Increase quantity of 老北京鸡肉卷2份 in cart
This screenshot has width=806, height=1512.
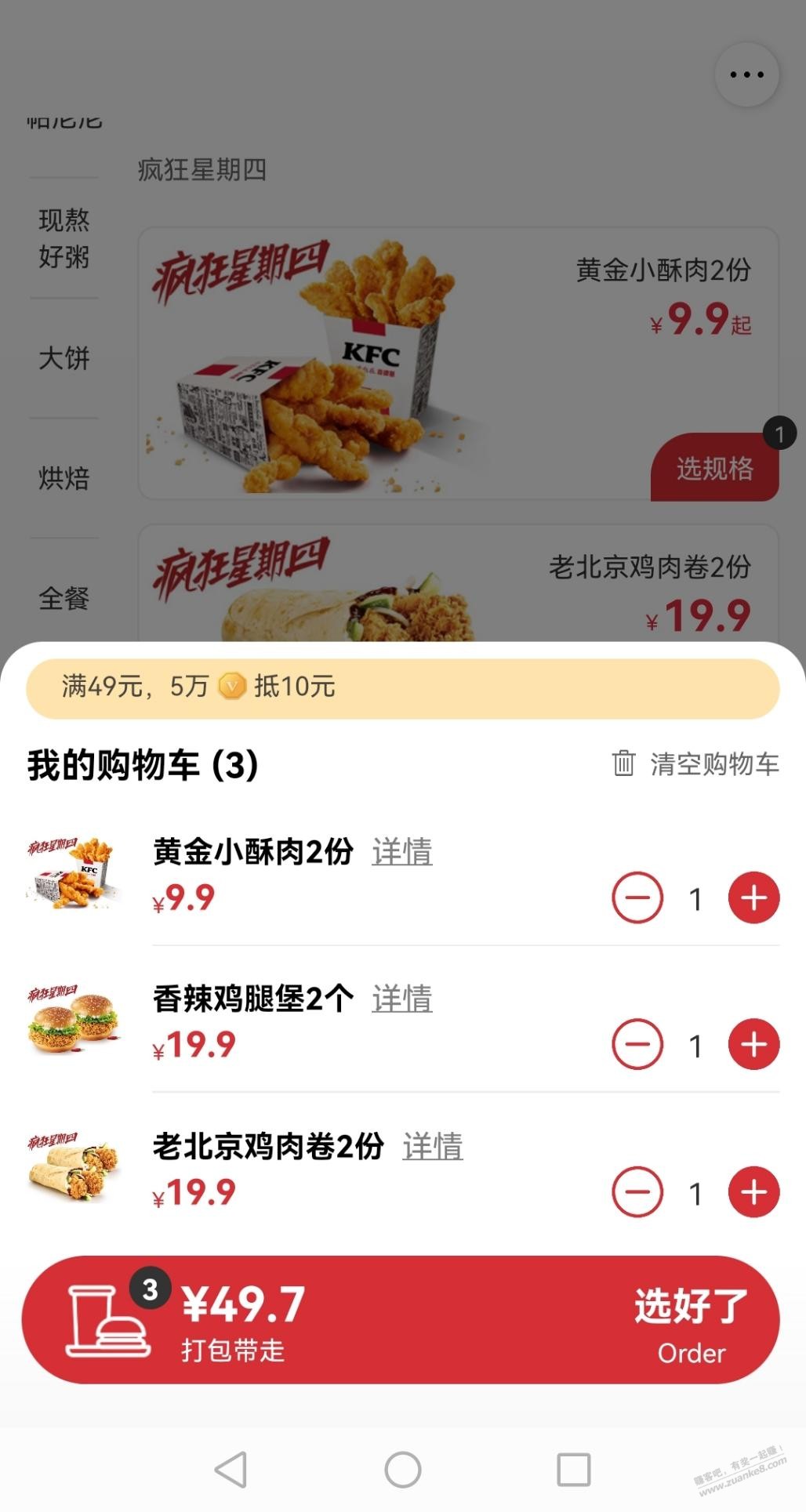click(753, 1191)
